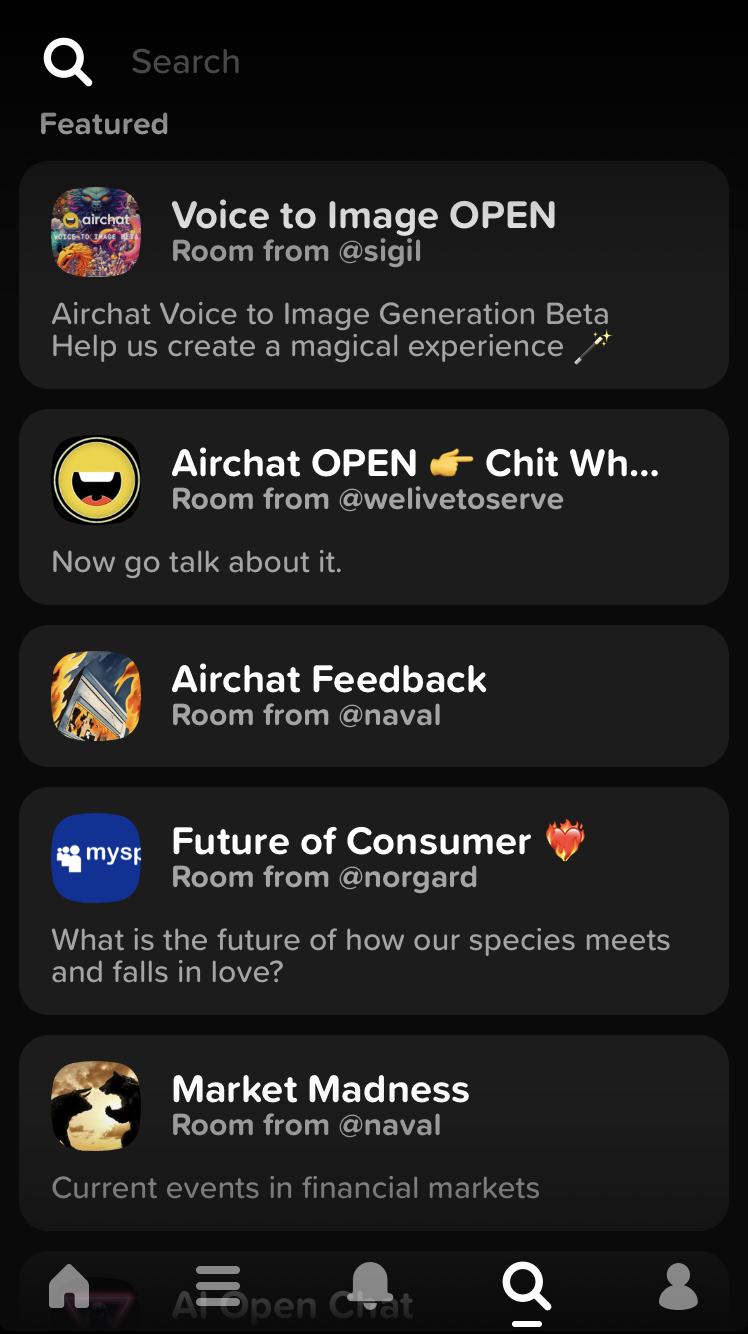Open the Airchat Feedback room
This screenshot has width=748, height=1334.
373,696
